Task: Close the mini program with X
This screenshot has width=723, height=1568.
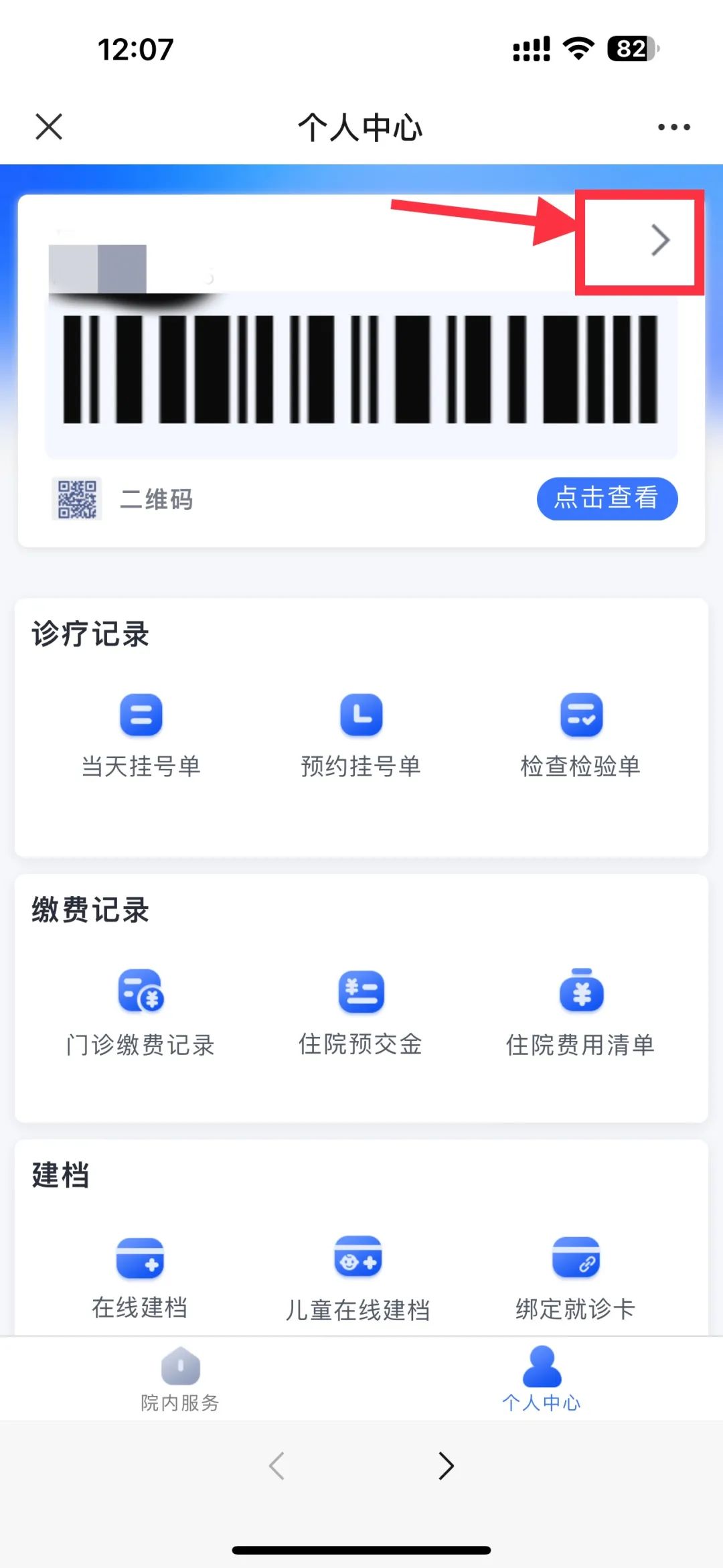Action: (49, 127)
